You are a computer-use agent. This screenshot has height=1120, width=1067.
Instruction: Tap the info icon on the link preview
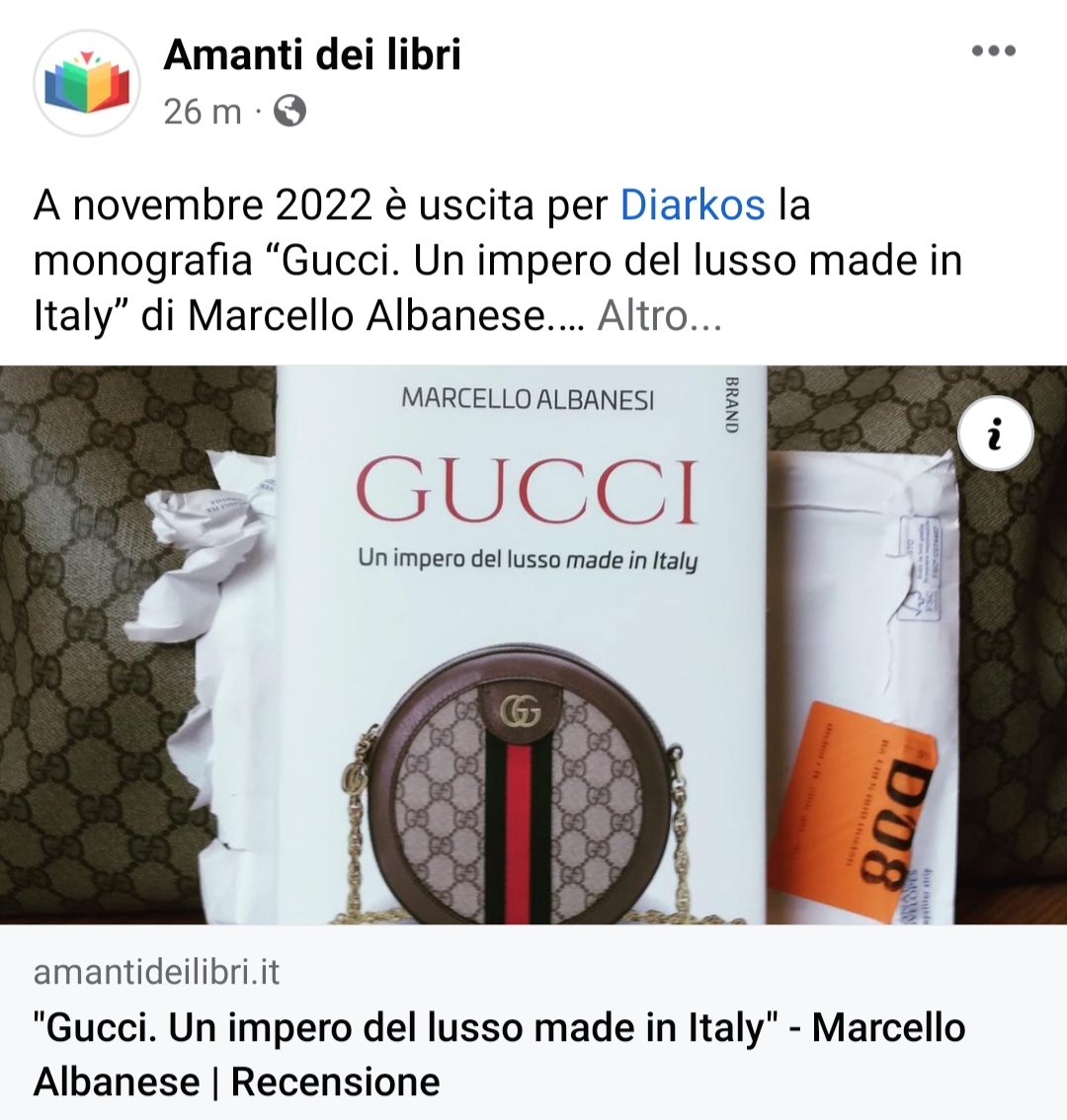pyautogui.click(x=995, y=435)
